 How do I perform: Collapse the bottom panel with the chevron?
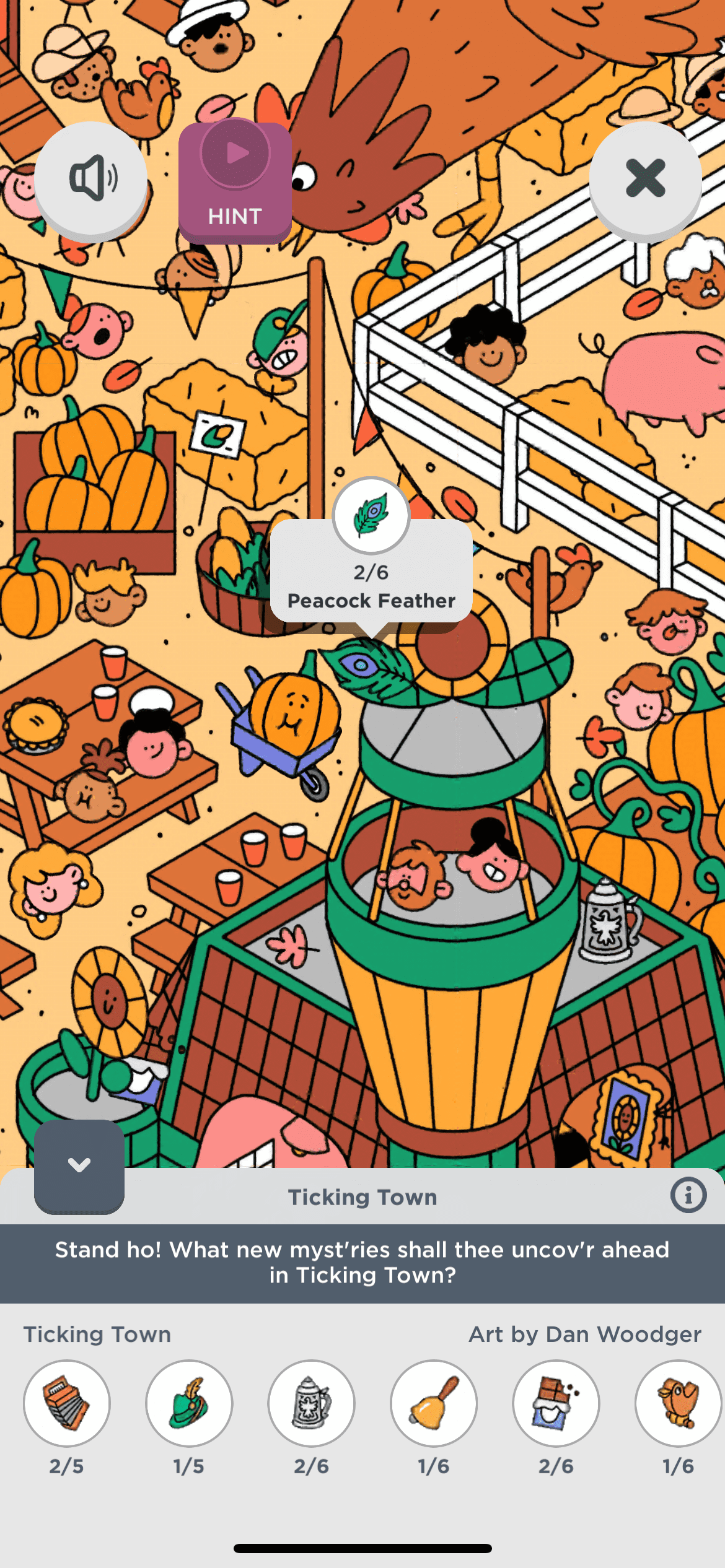79,1165
